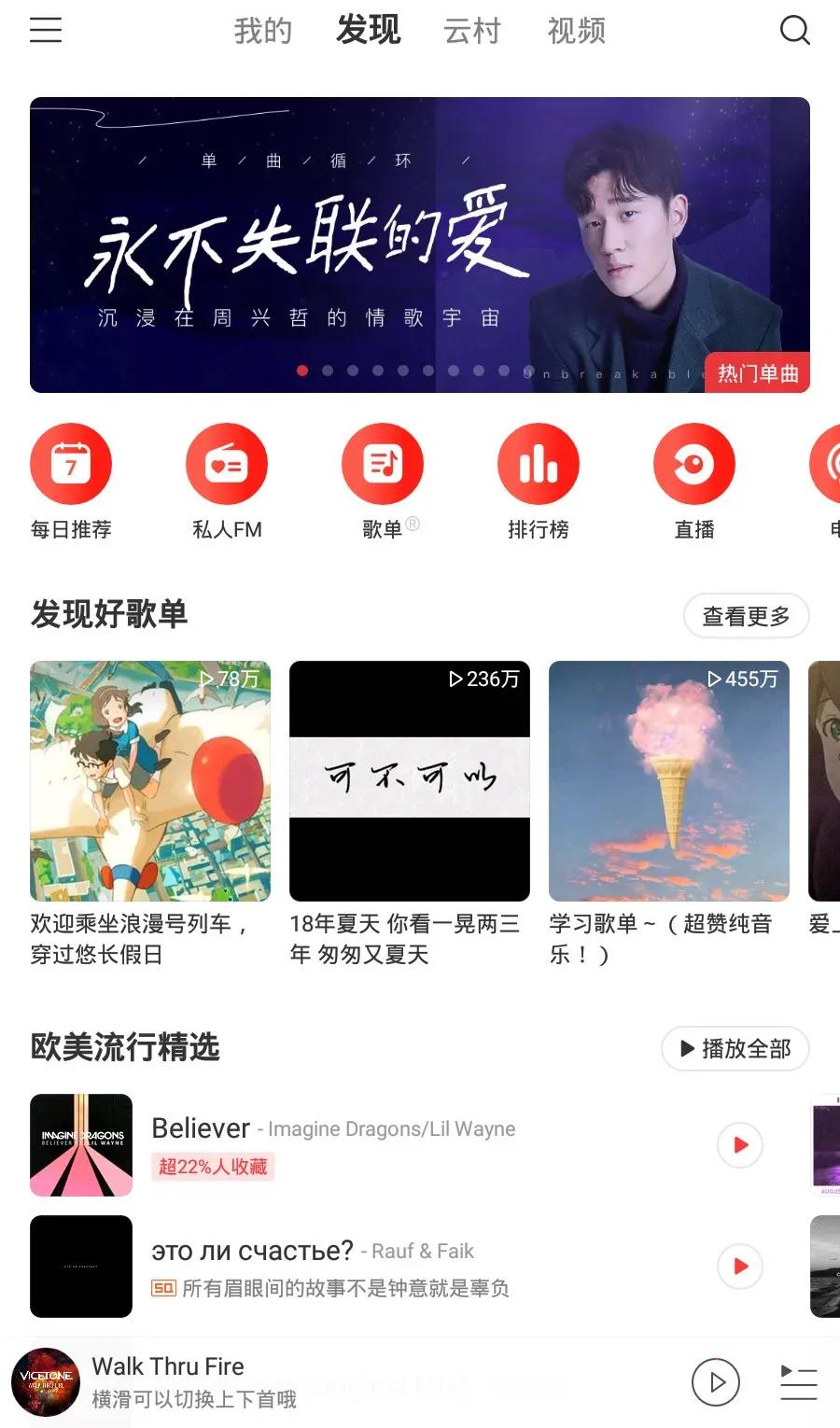
Task: Open the 可不可以 summer playlist thumbnail
Action: coord(410,781)
